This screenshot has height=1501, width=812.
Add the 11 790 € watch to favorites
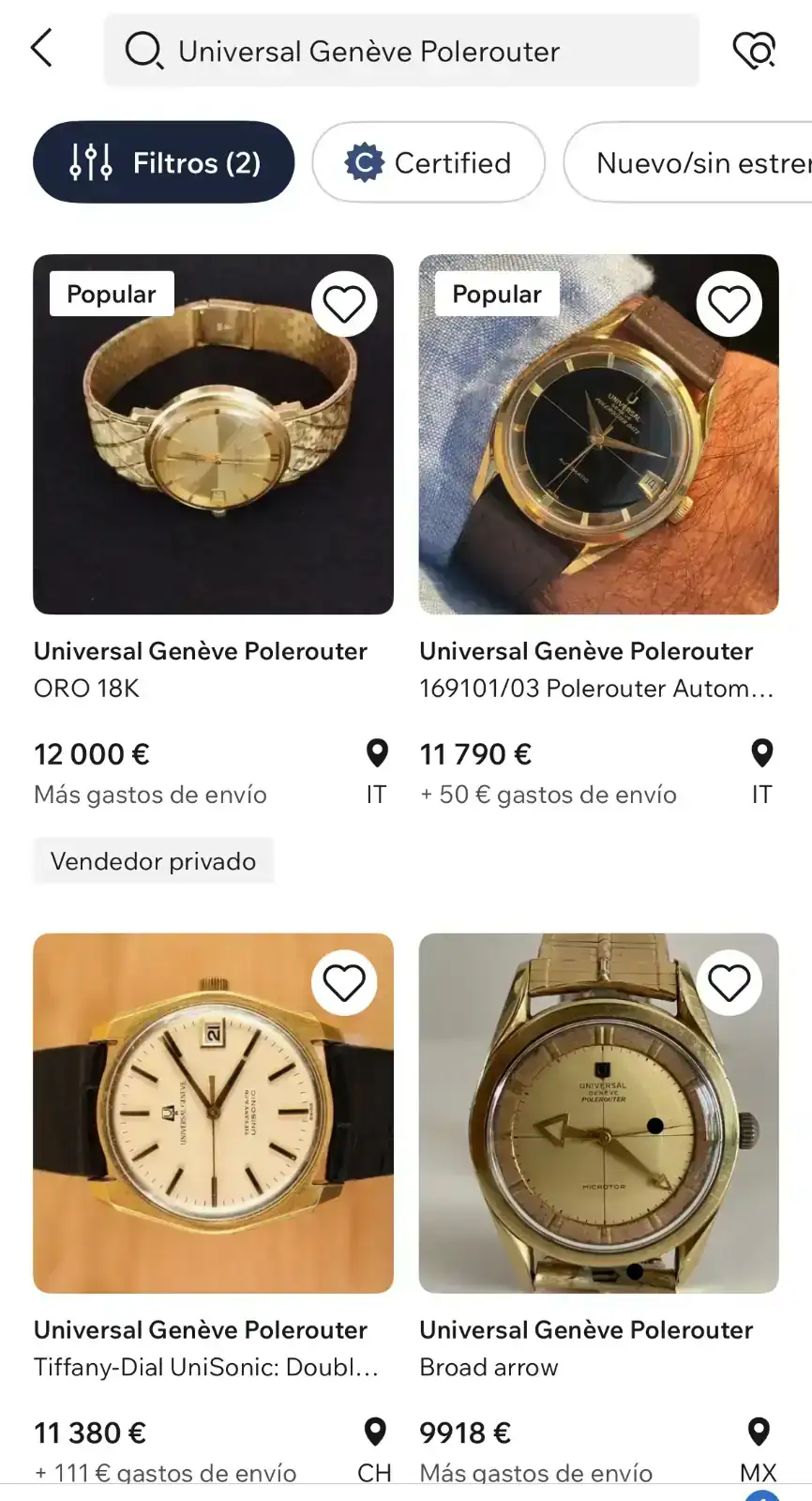(729, 304)
